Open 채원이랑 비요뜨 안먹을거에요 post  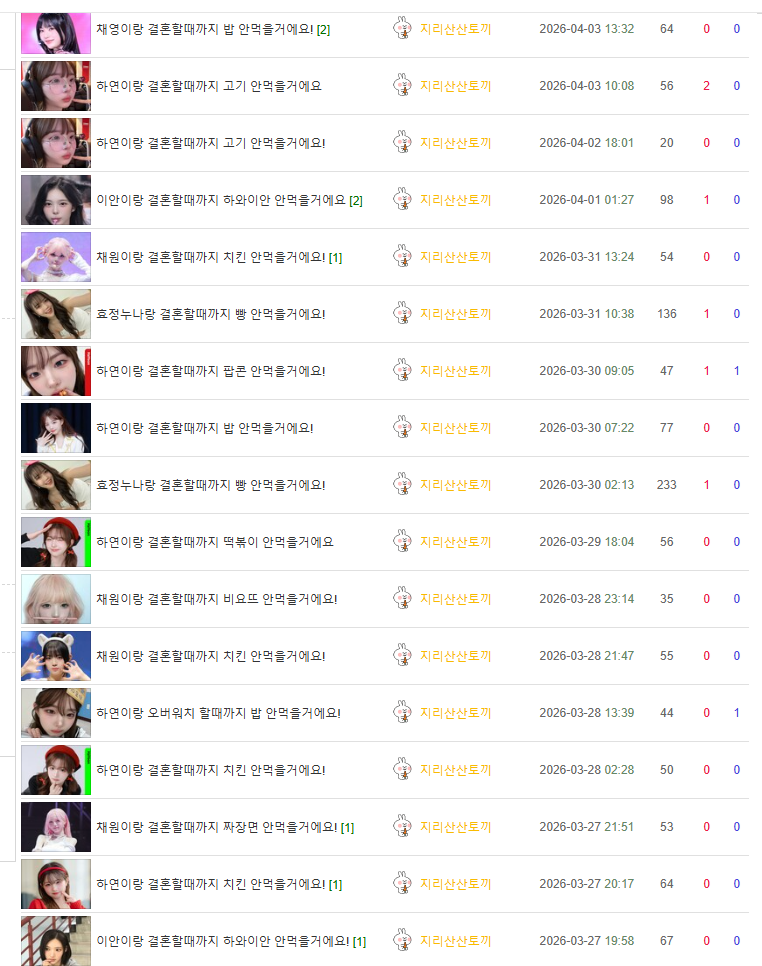[216, 599]
